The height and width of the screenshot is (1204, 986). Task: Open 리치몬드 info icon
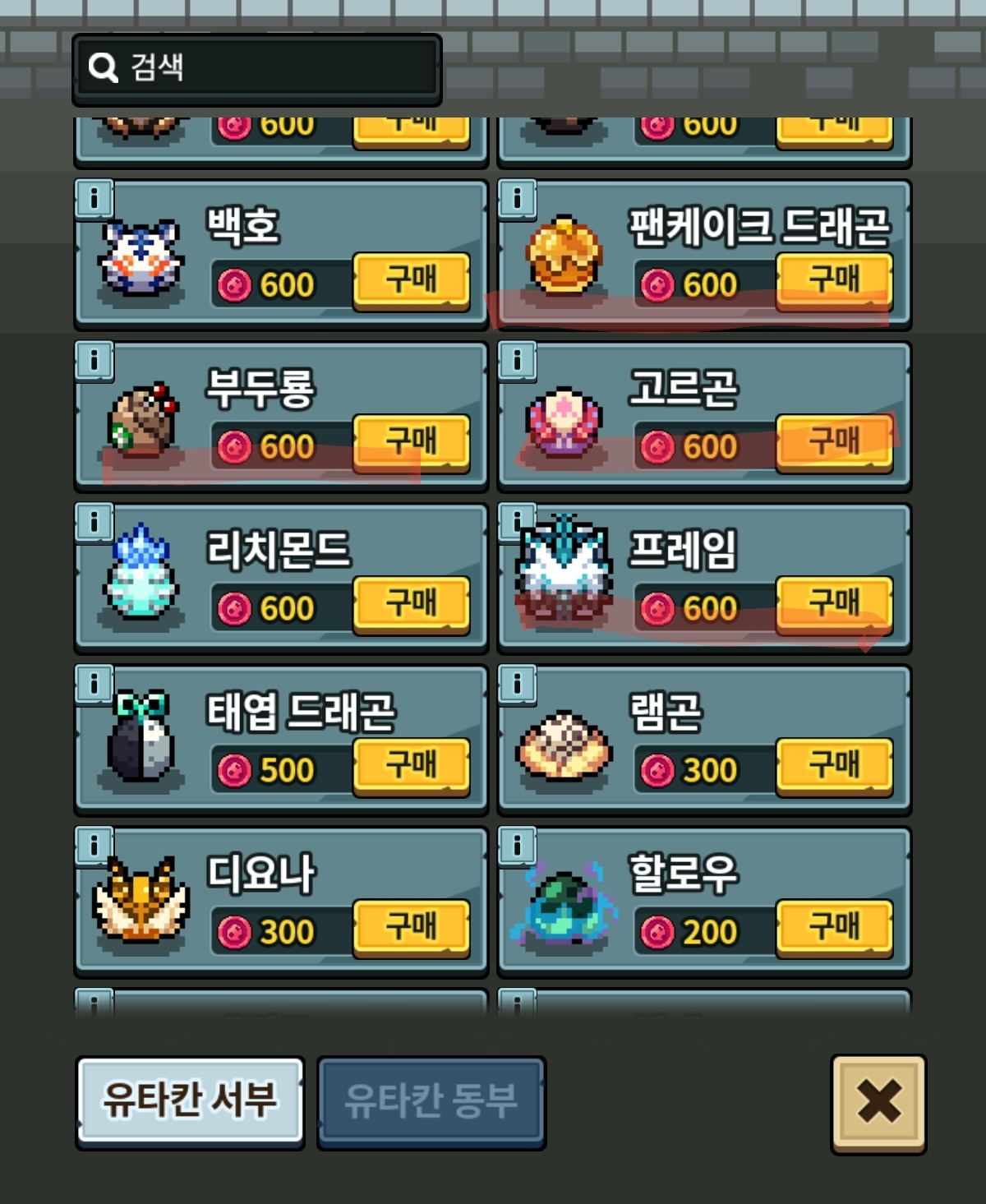[x=94, y=523]
